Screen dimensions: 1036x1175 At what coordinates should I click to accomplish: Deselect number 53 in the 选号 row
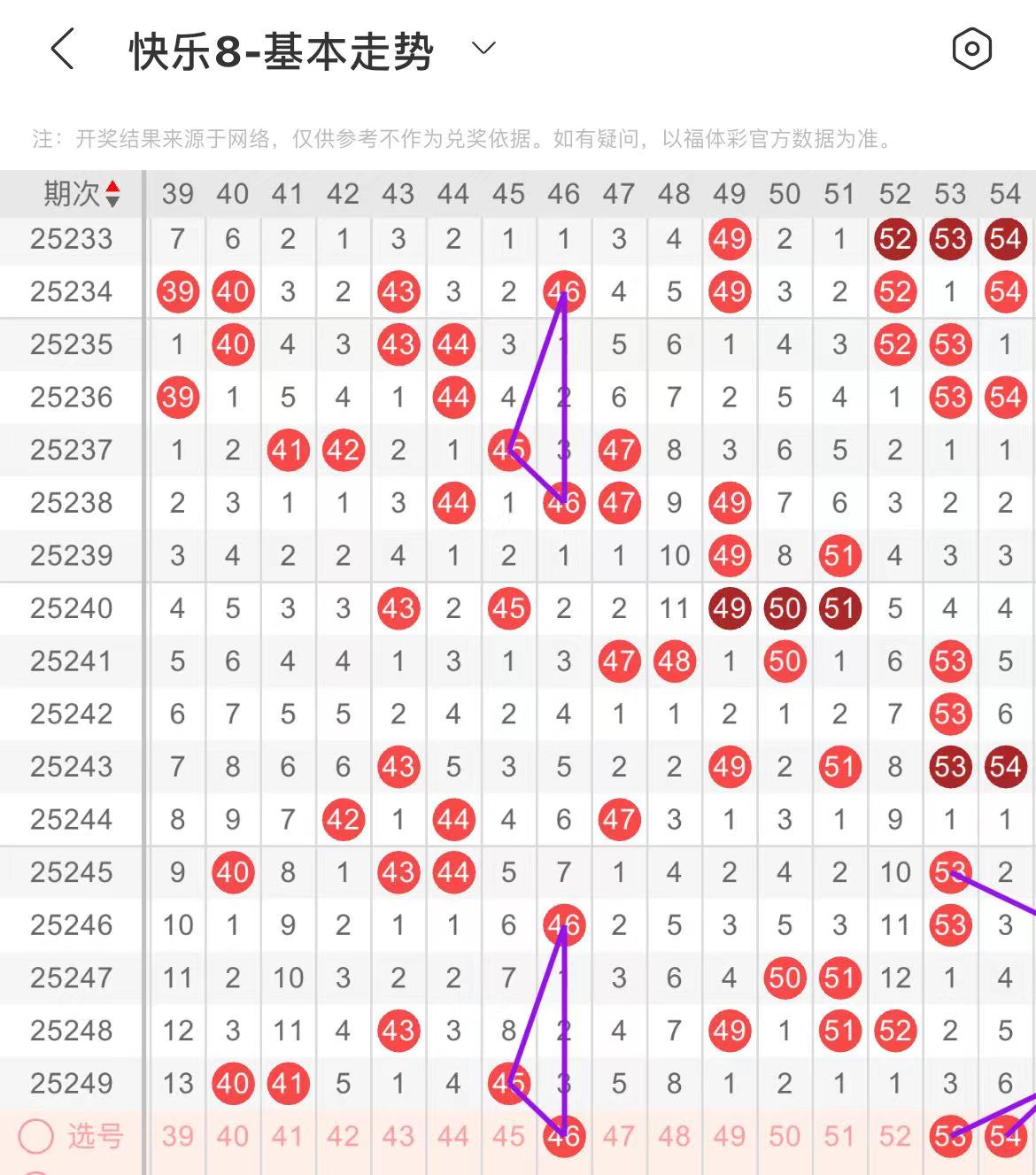tap(950, 1136)
